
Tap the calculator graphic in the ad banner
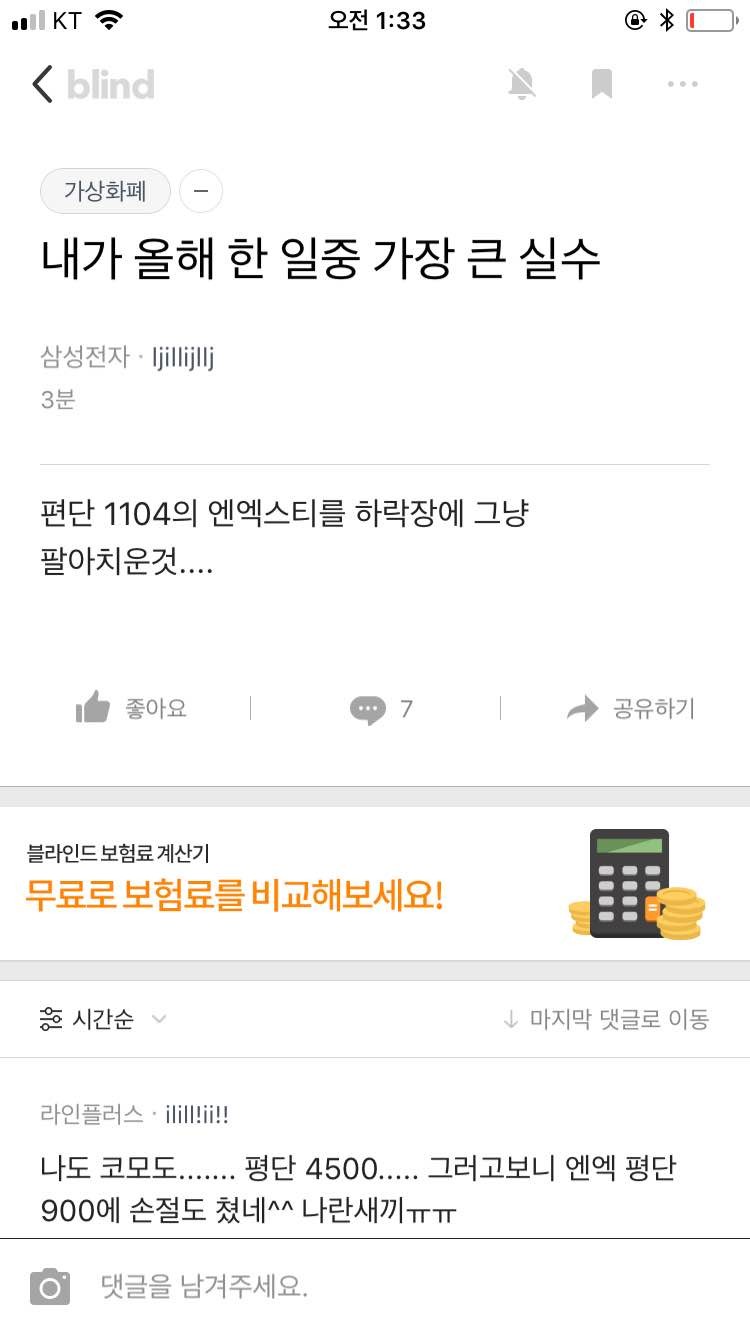[x=632, y=884]
